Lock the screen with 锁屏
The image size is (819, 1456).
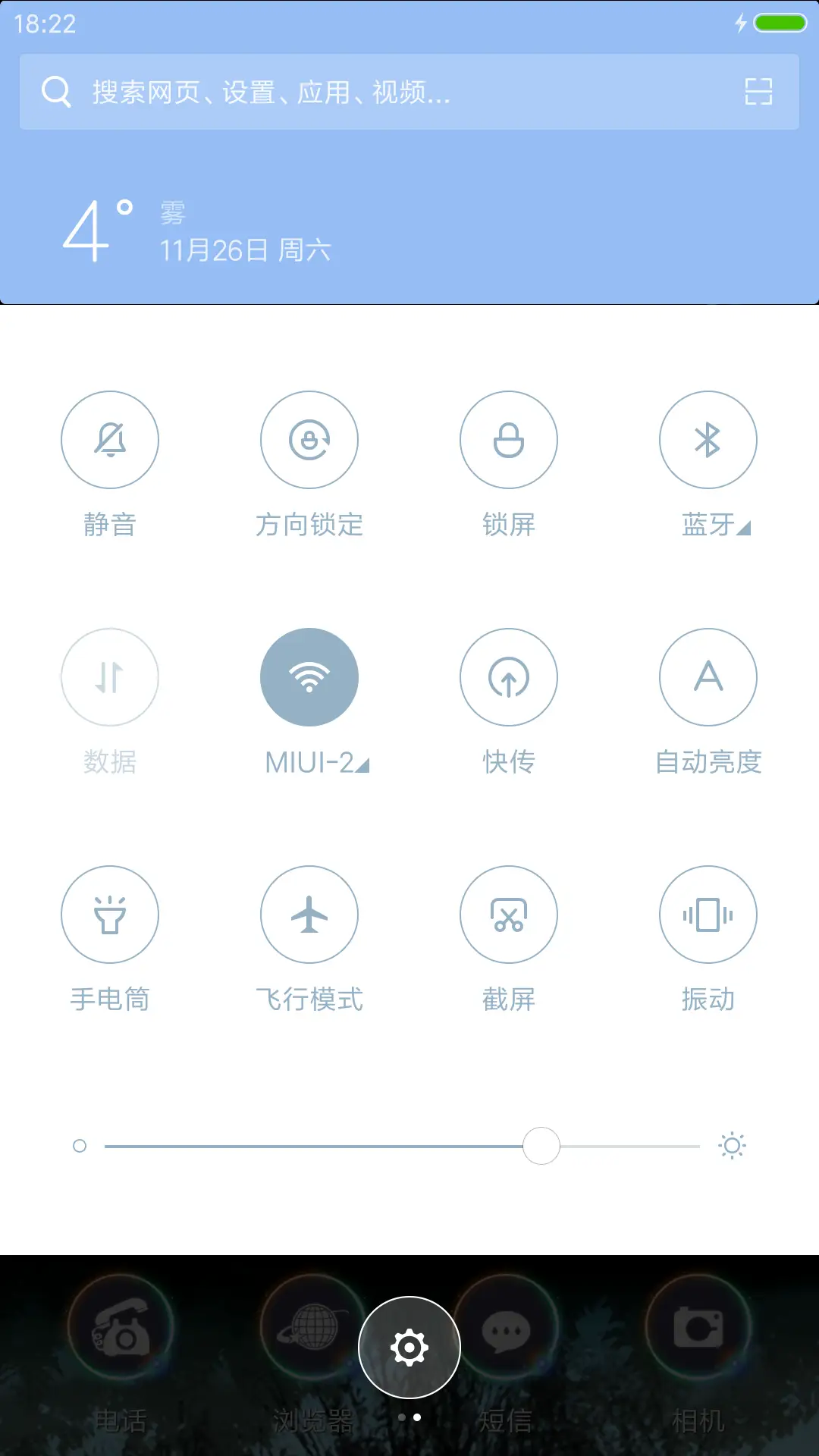[x=509, y=439]
